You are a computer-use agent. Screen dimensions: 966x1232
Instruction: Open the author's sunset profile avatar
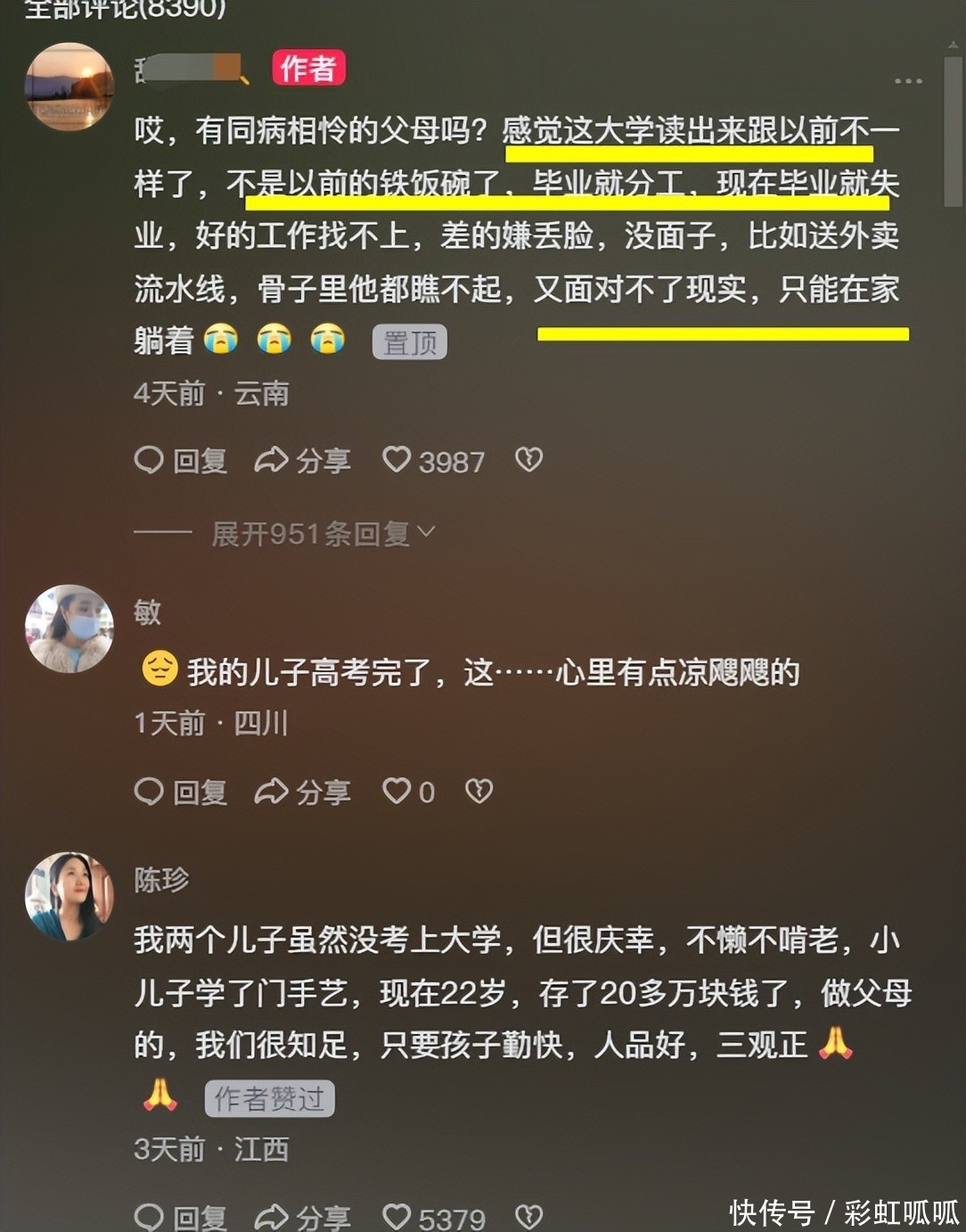(70, 86)
